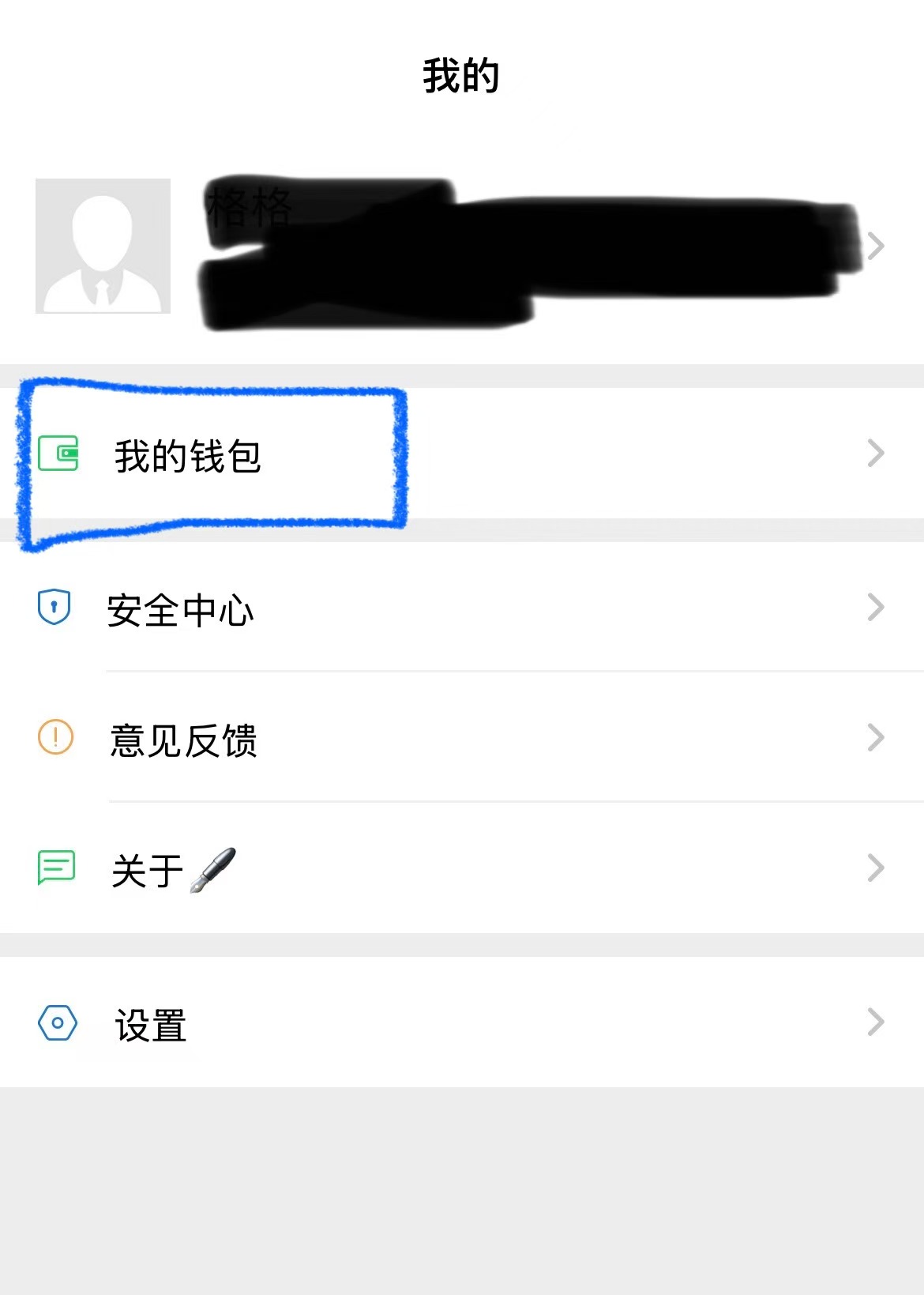
Task: Open the profile avatar picture
Action: pos(103,247)
